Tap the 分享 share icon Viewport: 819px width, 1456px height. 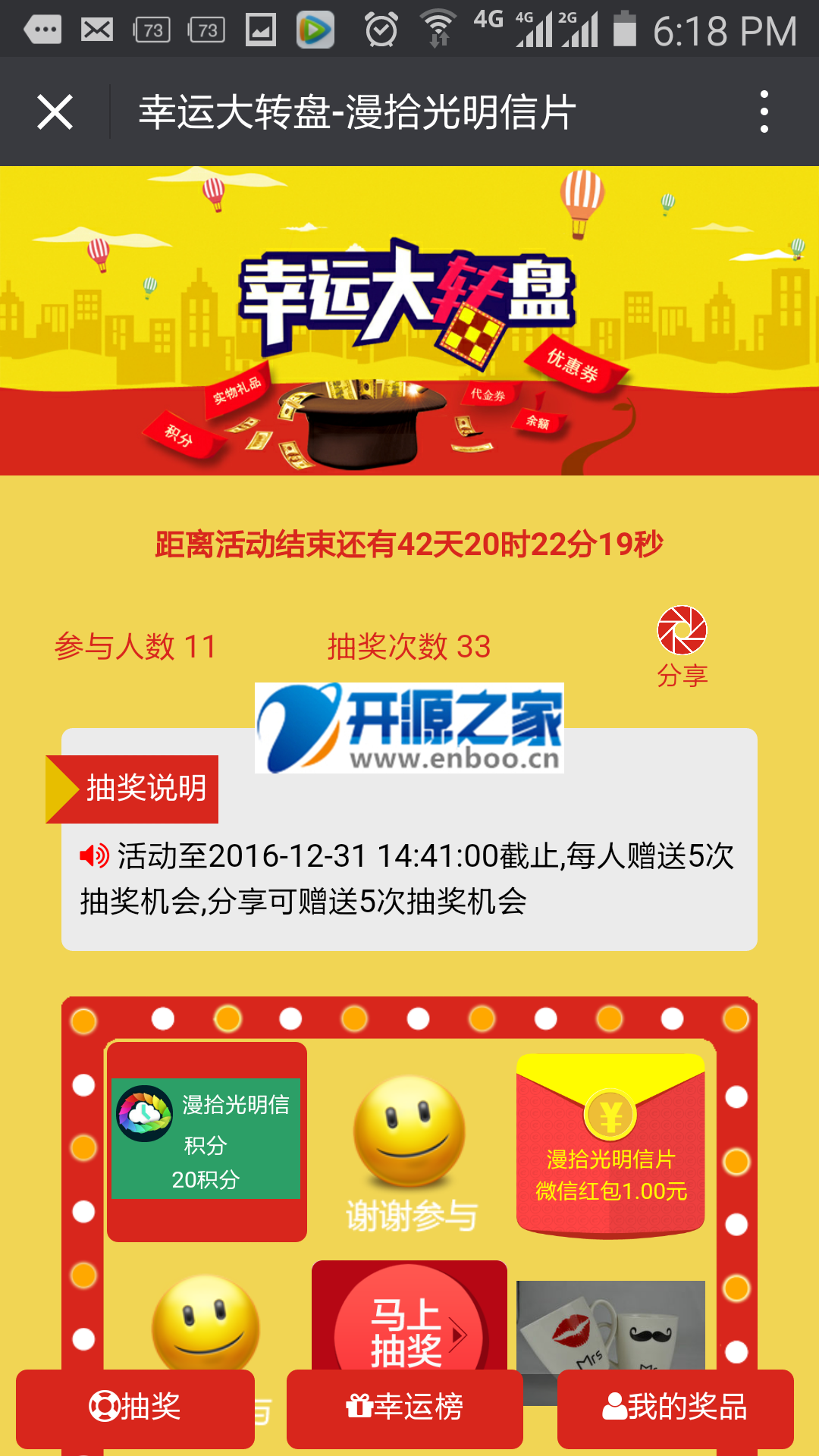click(x=682, y=645)
